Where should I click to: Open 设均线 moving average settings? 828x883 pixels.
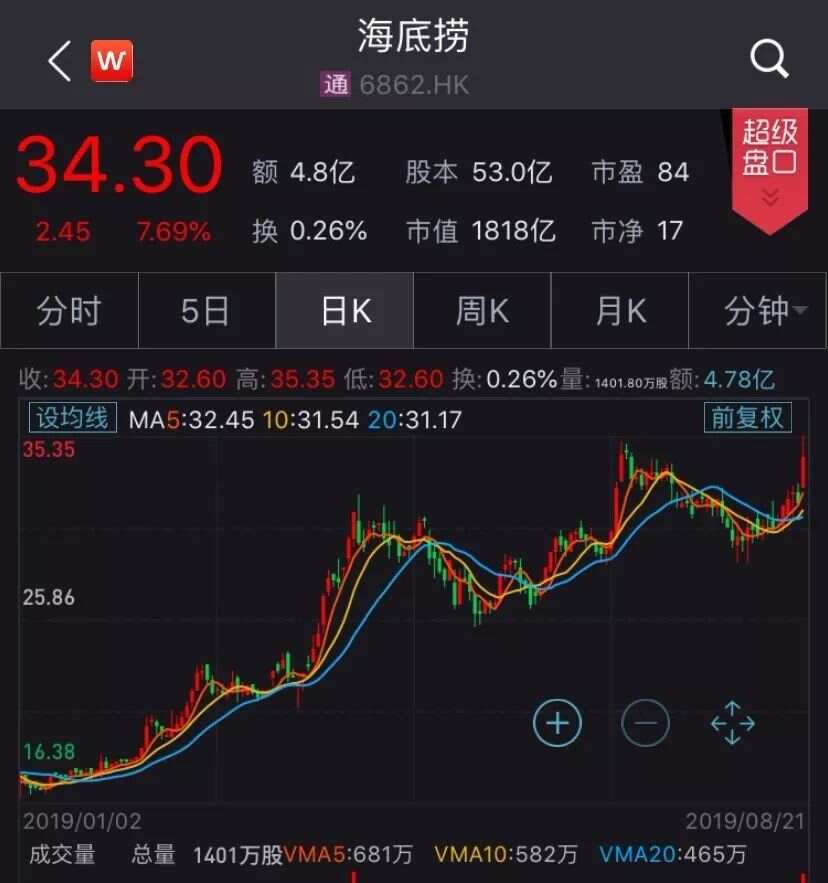pyautogui.click(x=73, y=417)
